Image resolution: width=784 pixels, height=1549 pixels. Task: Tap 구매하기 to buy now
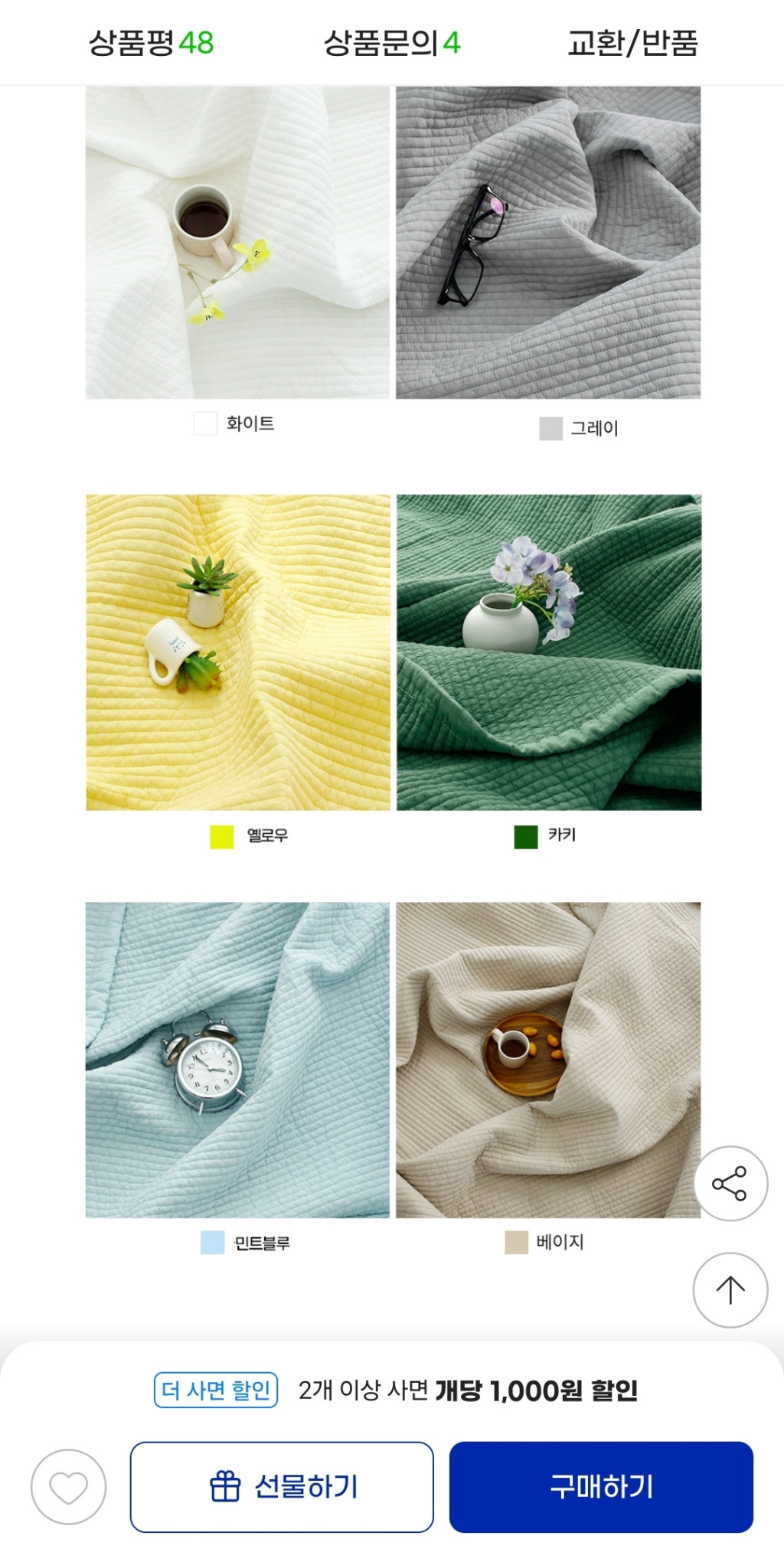[x=601, y=1486]
